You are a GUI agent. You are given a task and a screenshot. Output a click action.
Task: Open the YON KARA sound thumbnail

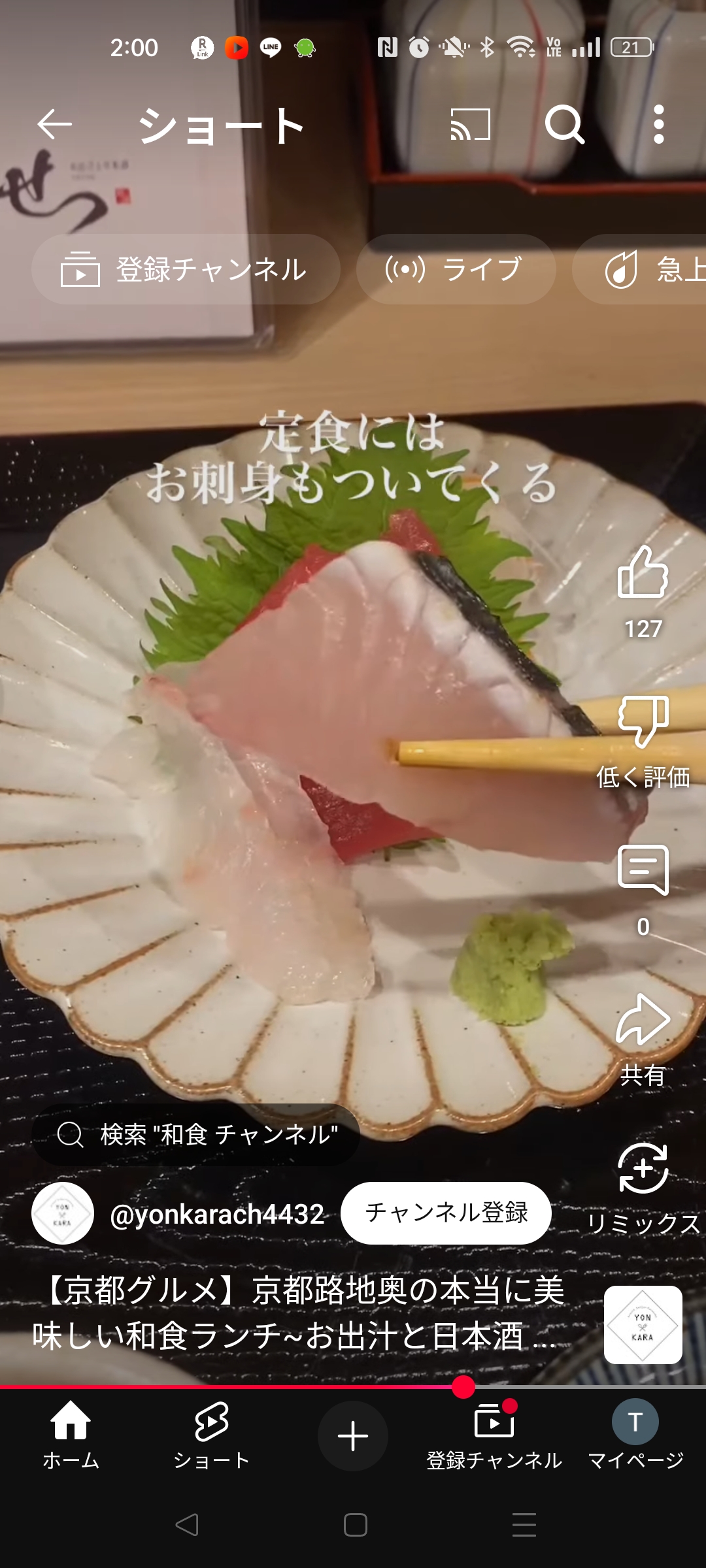[643, 1325]
